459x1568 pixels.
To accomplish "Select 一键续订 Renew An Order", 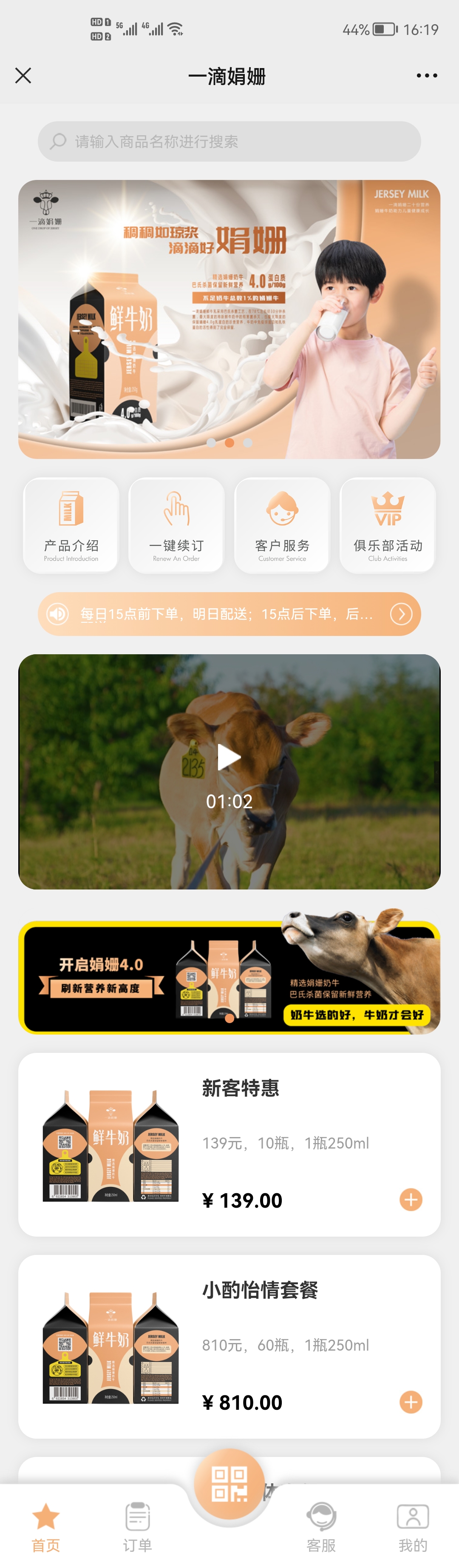I will (x=176, y=525).
